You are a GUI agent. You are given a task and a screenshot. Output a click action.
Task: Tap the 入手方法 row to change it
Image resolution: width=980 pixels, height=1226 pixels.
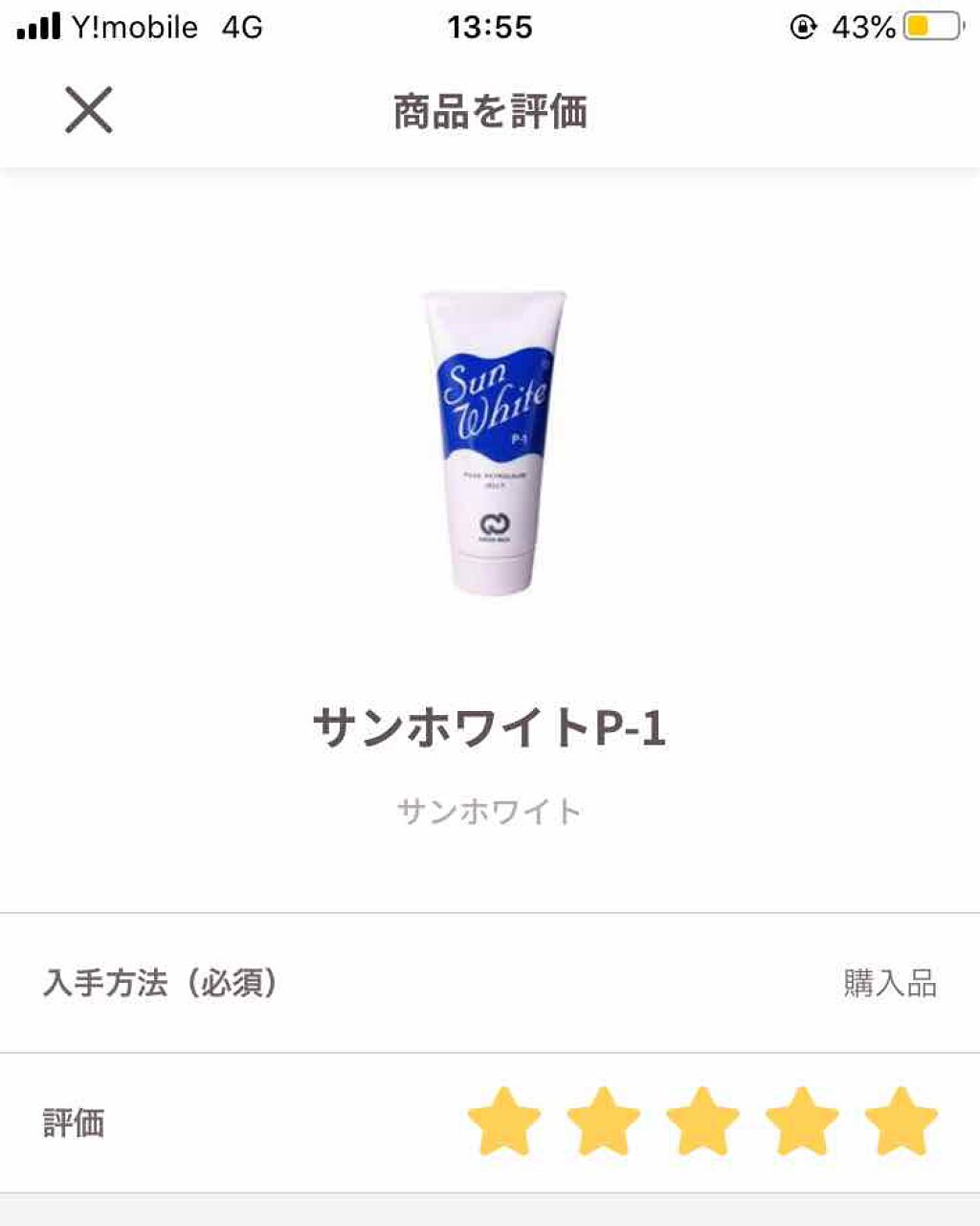(x=489, y=982)
